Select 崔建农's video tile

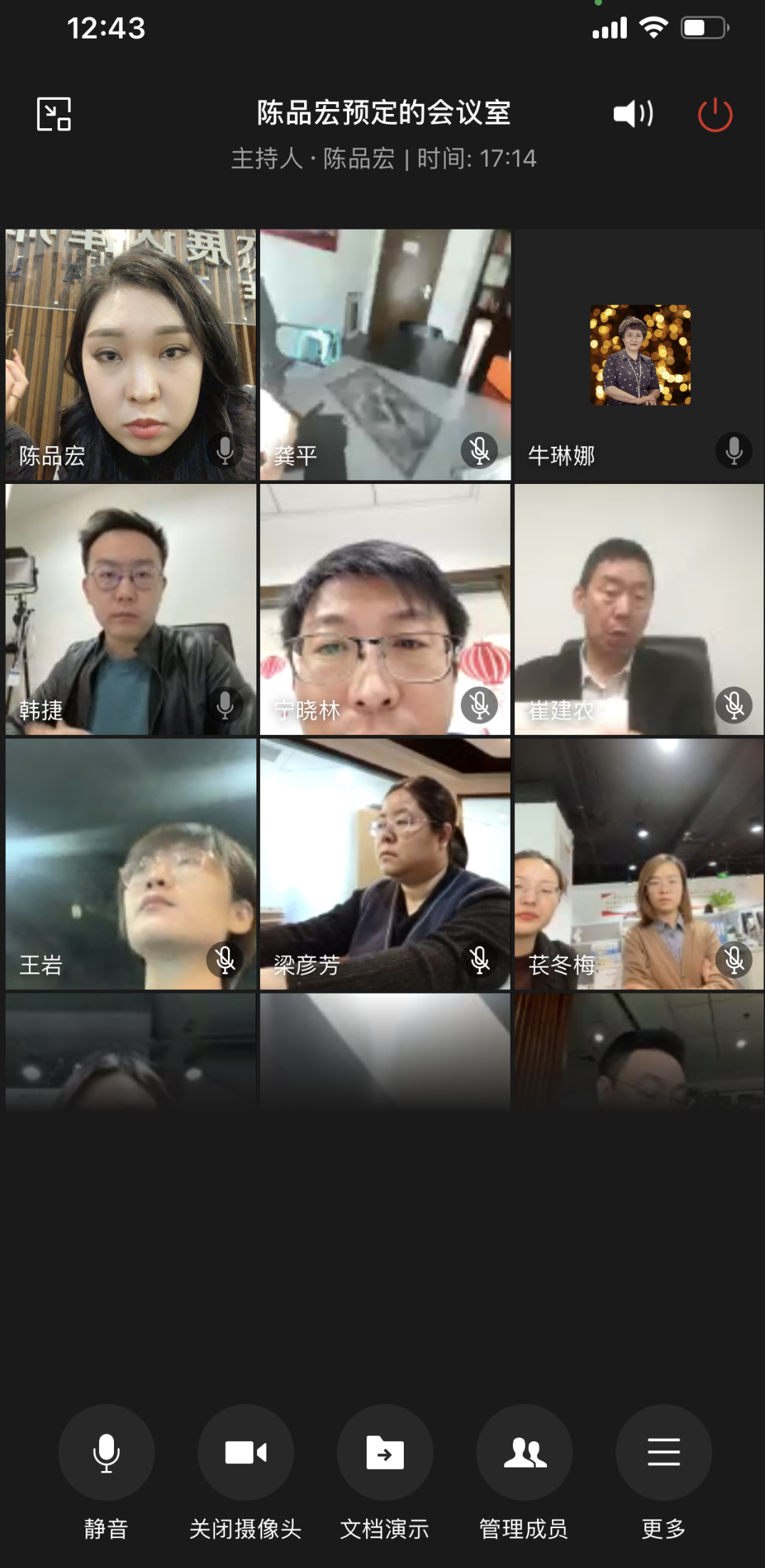(x=639, y=609)
